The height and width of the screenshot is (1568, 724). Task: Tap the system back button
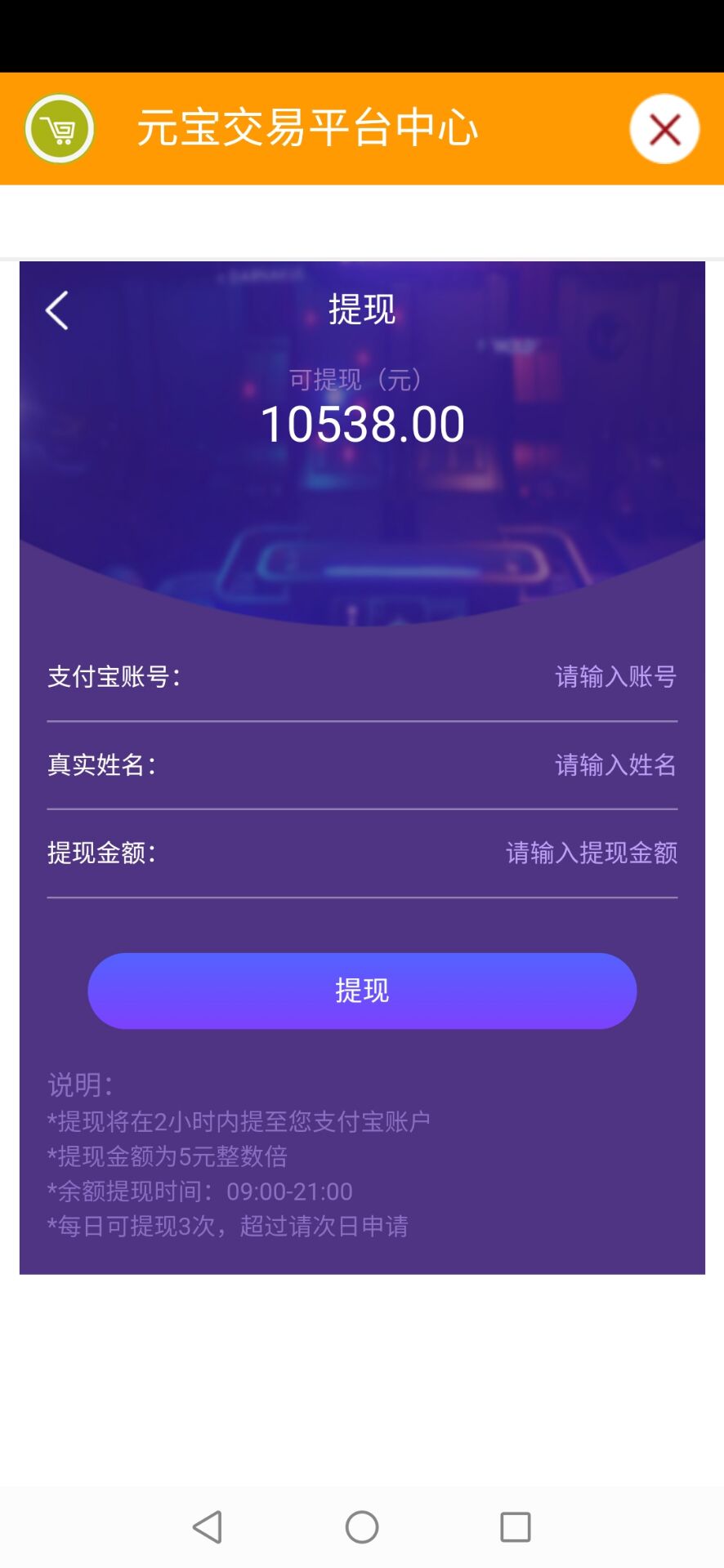208,1526
